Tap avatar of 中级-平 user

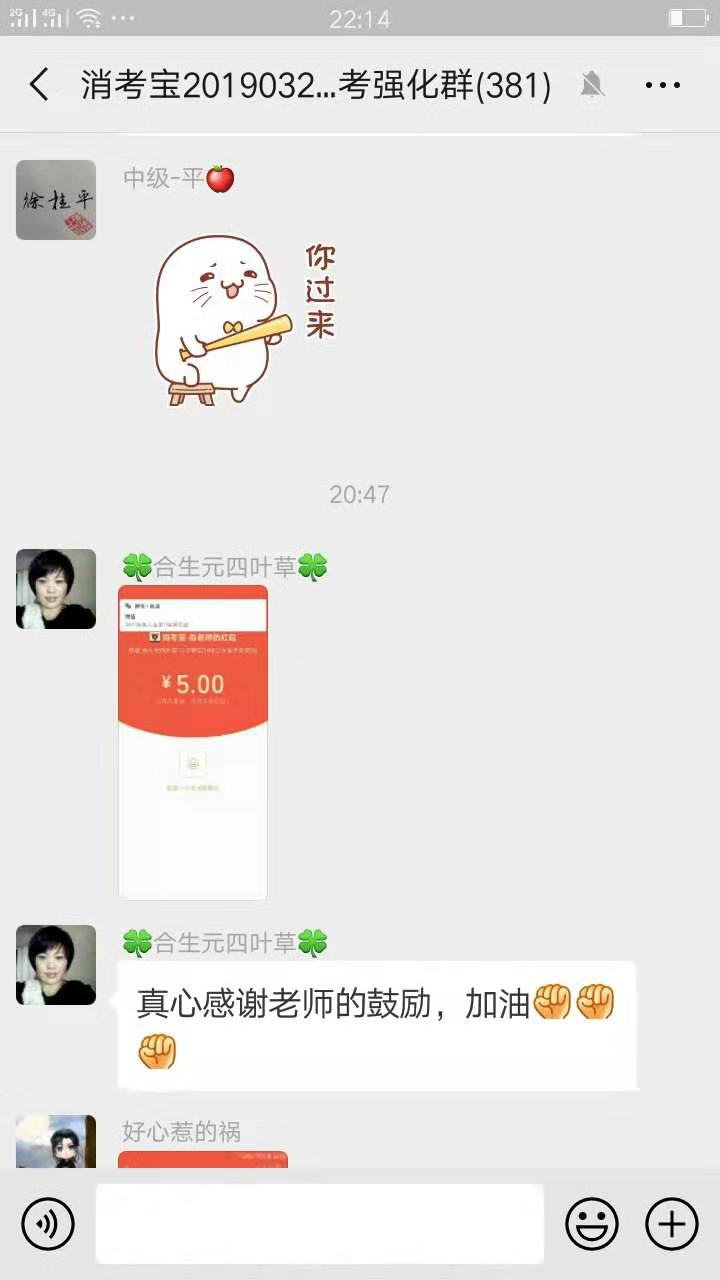pos(56,200)
